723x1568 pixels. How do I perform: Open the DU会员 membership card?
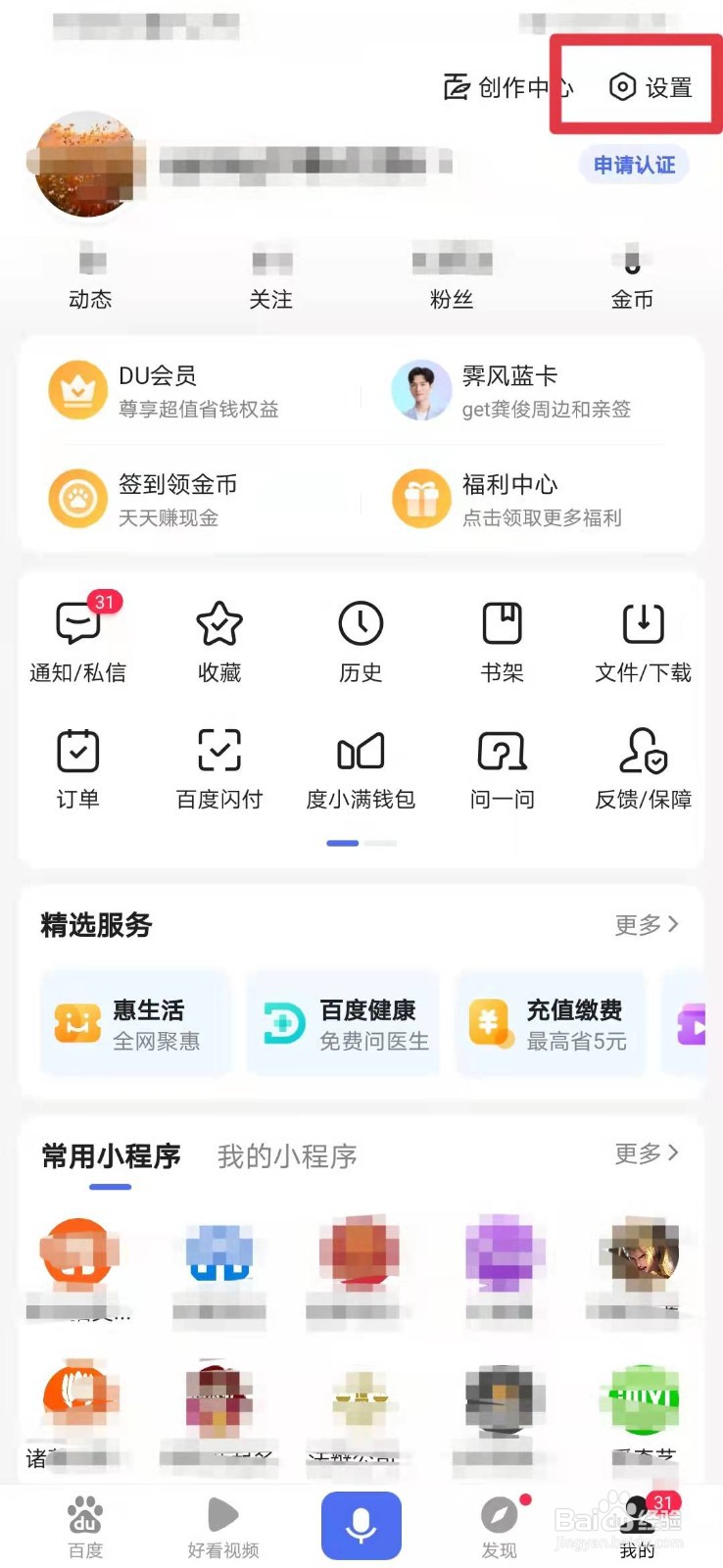coord(167,389)
